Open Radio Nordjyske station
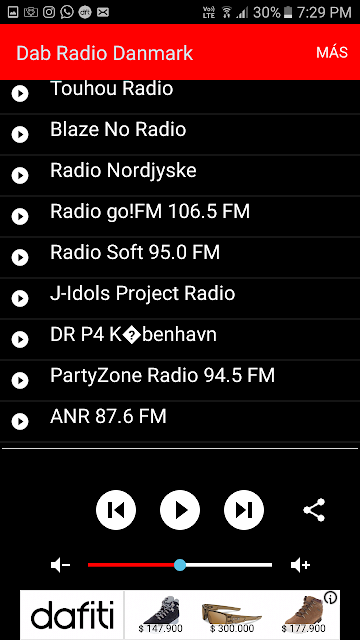The width and height of the screenshot is (360, 640). 180,176
